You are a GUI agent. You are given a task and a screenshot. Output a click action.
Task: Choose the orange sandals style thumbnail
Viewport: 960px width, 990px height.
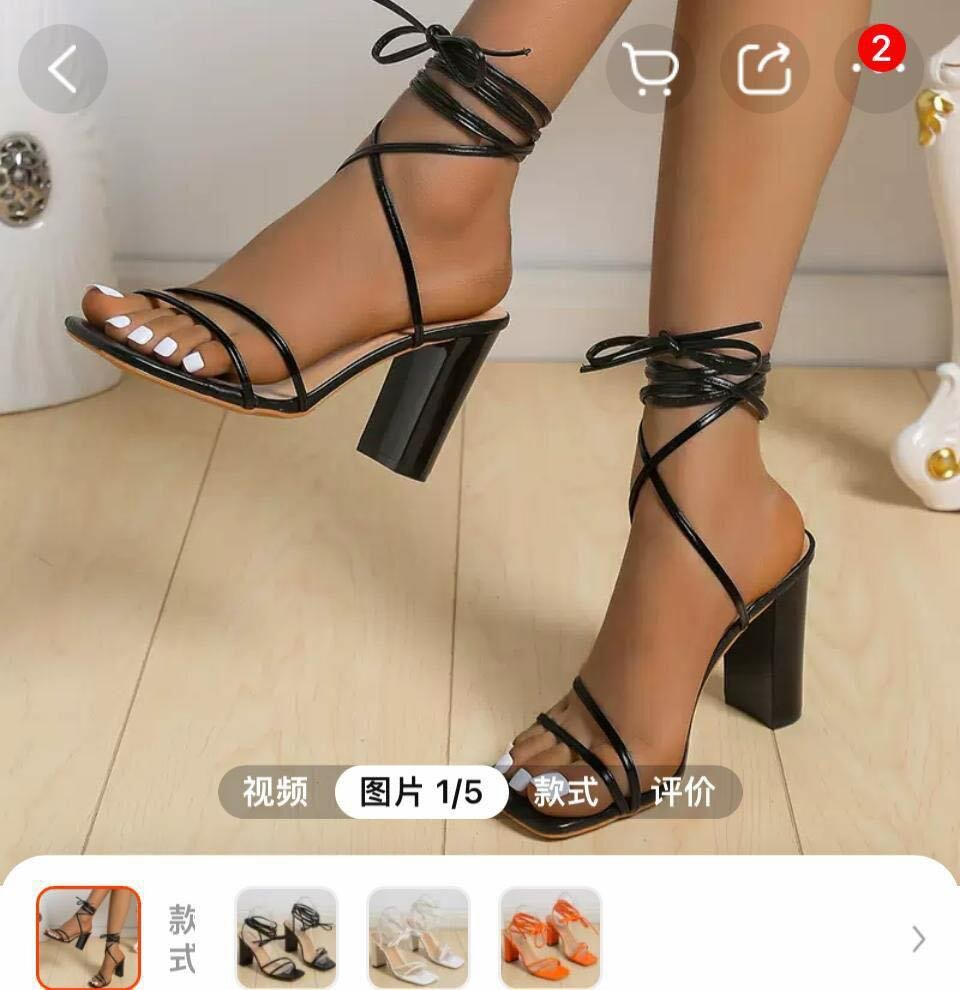click(550, 937)
